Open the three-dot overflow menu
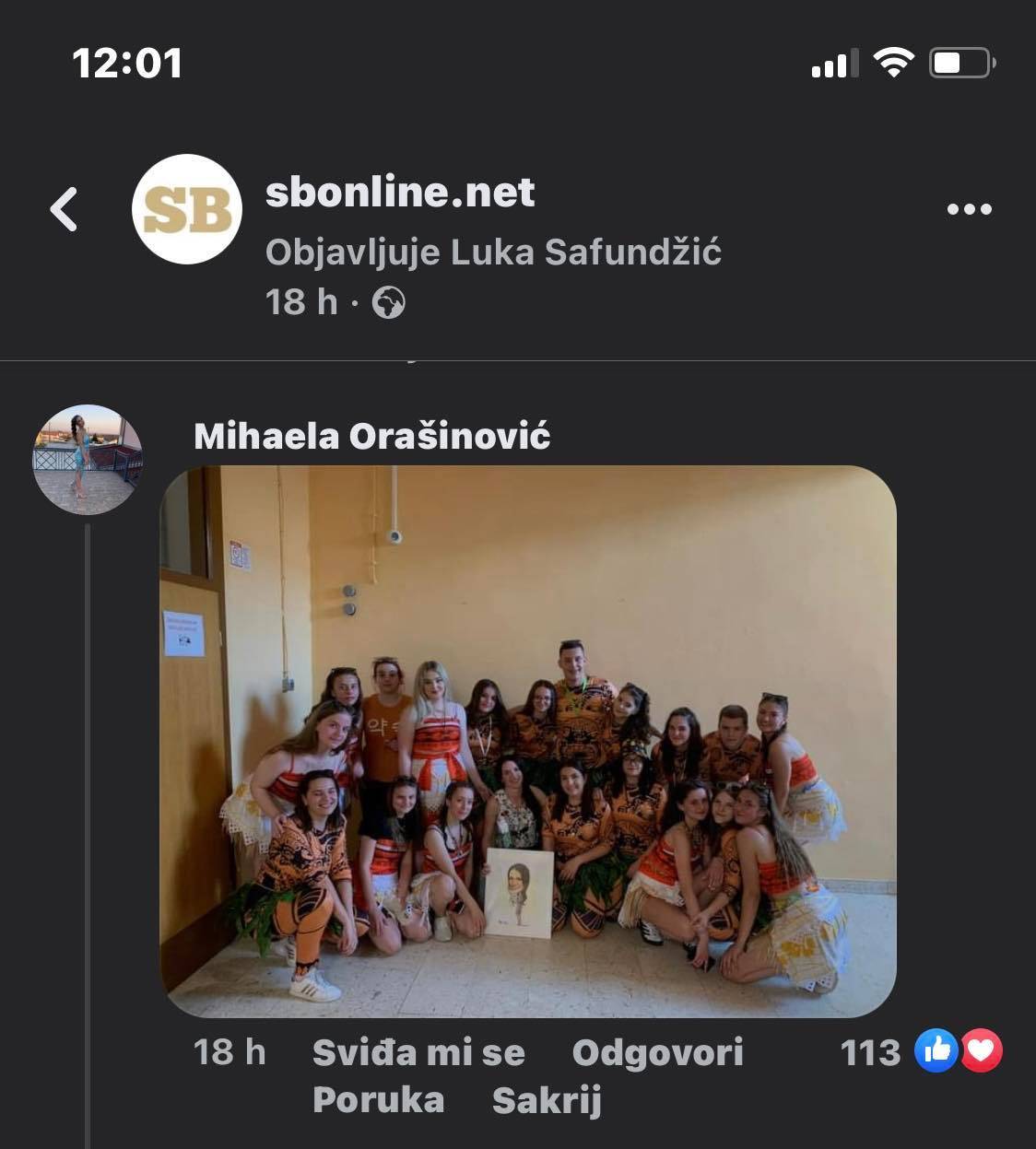This screenshot has width=1036, height=1149. (970, 209)
